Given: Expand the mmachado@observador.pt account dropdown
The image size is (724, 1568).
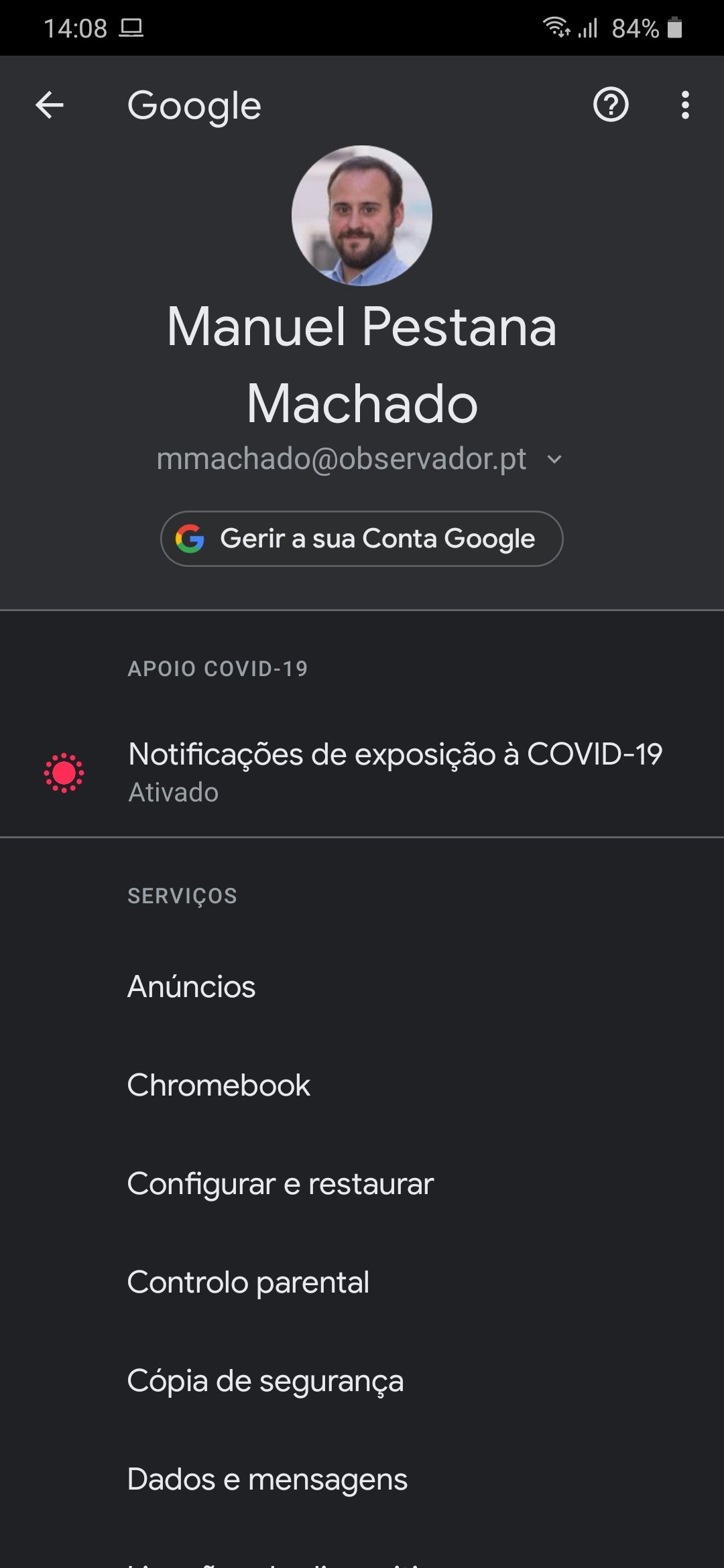Looking at the screenshot, I should pyautogui.click(x=554, y=460).
